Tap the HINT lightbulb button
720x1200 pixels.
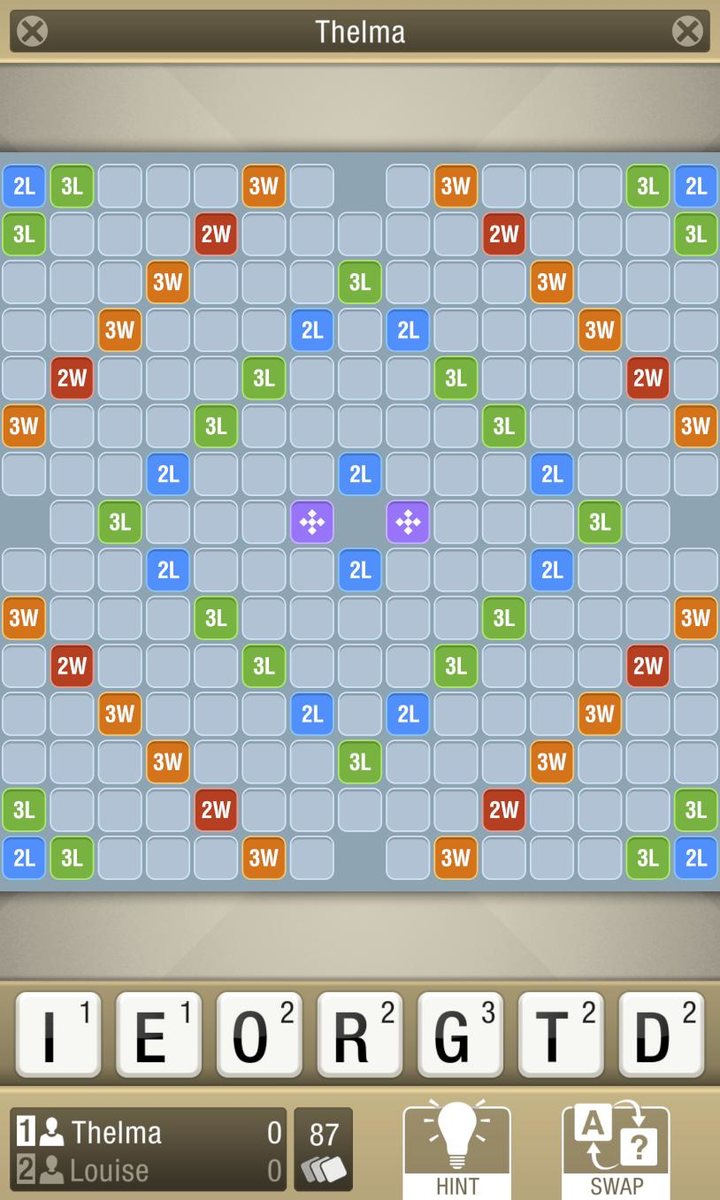tap(457, 1149)
